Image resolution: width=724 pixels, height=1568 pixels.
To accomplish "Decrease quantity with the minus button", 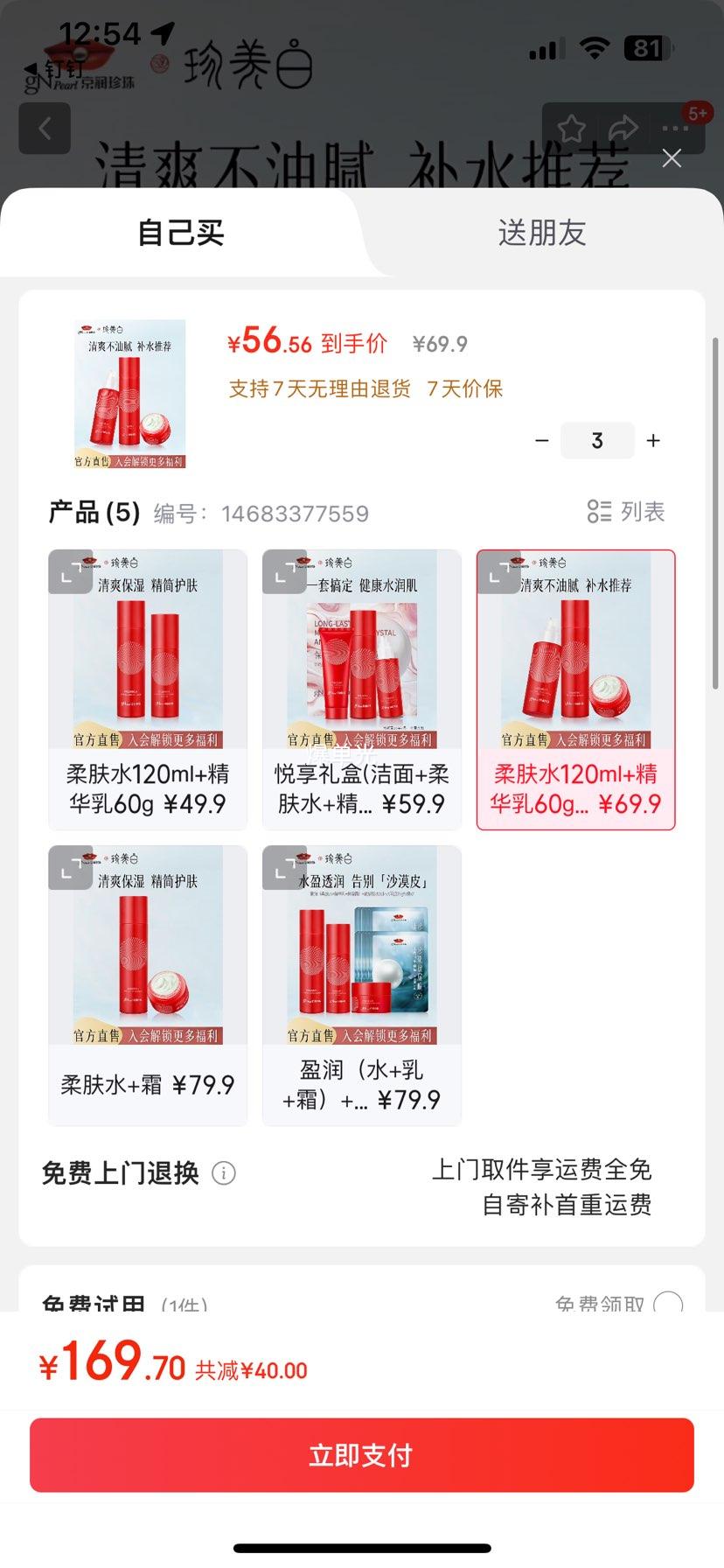I will pos(542,441).
